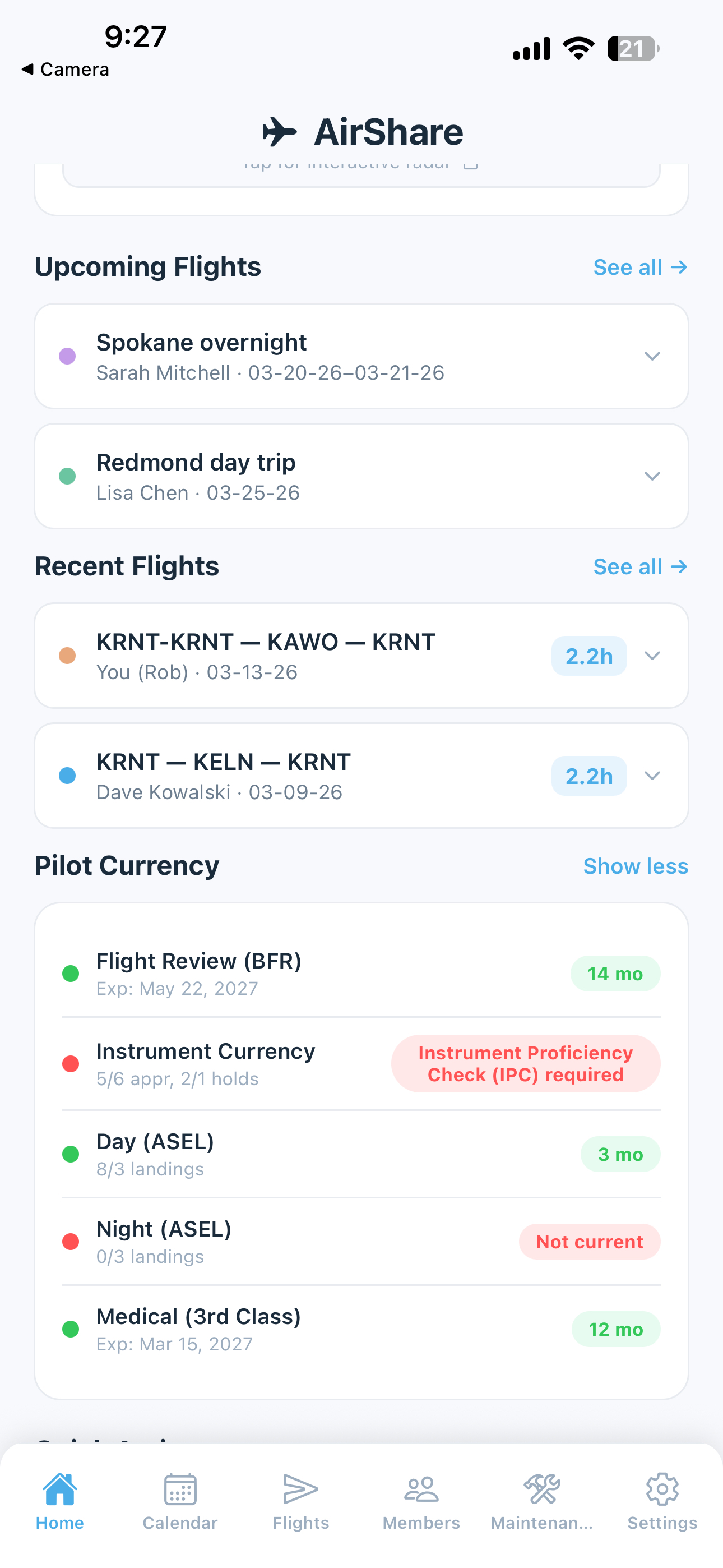This screenshot has height=1568, width=723.
Task: Tap the green status indicator for Flight Review
Action: 71,974
